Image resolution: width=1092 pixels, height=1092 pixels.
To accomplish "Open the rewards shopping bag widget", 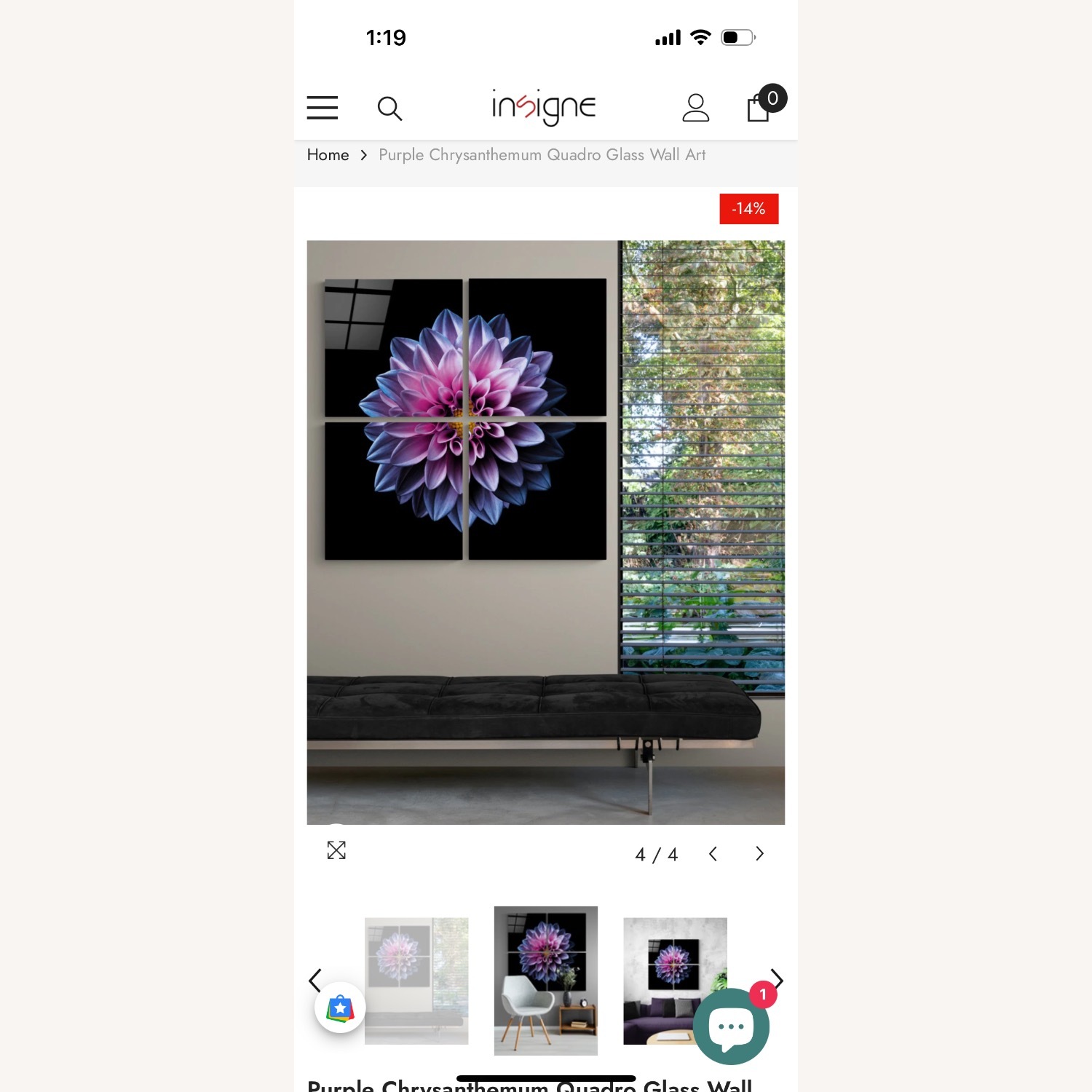I will pyautogui.click(x=340, y=1008).
